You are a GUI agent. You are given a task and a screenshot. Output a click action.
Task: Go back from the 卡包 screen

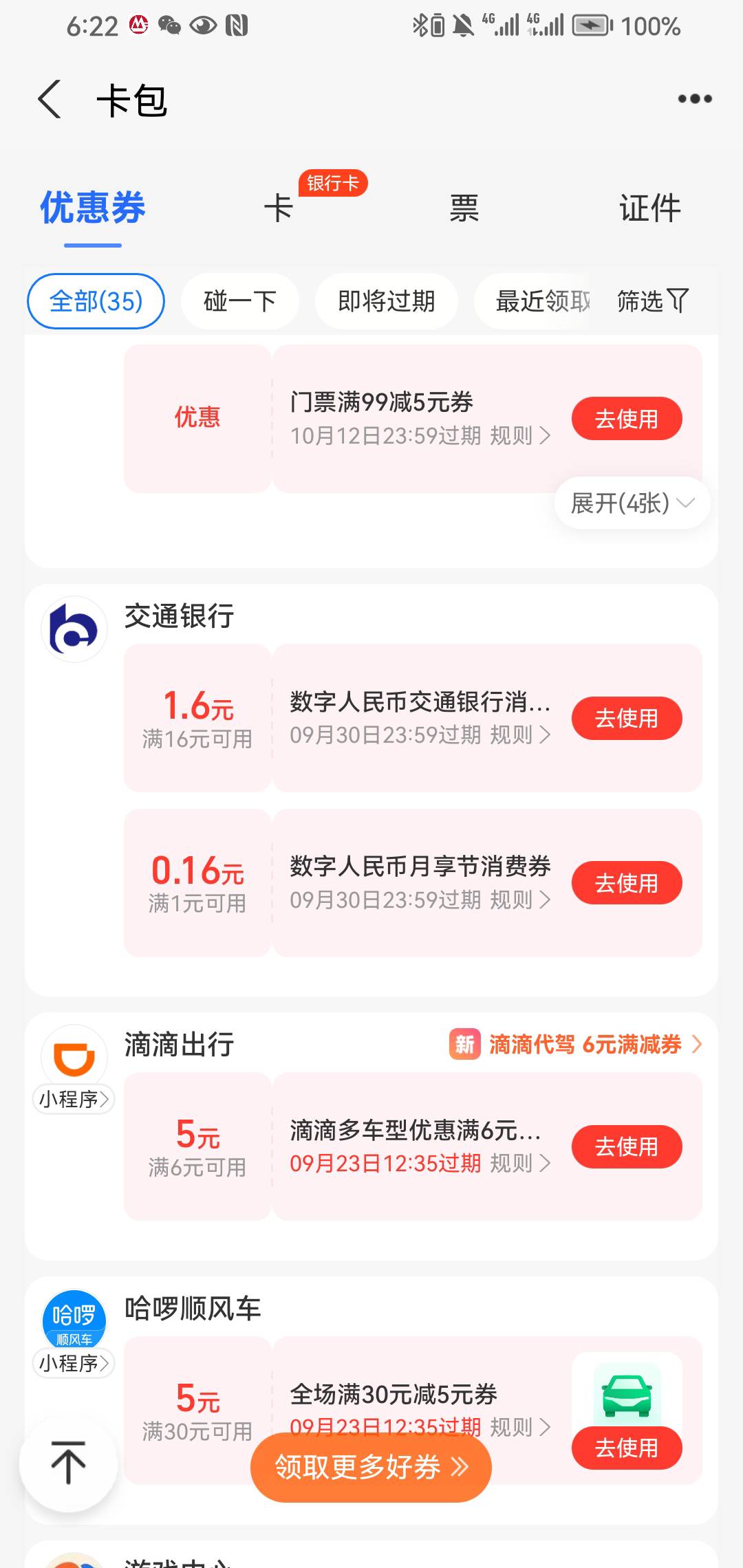click(50, 100)
